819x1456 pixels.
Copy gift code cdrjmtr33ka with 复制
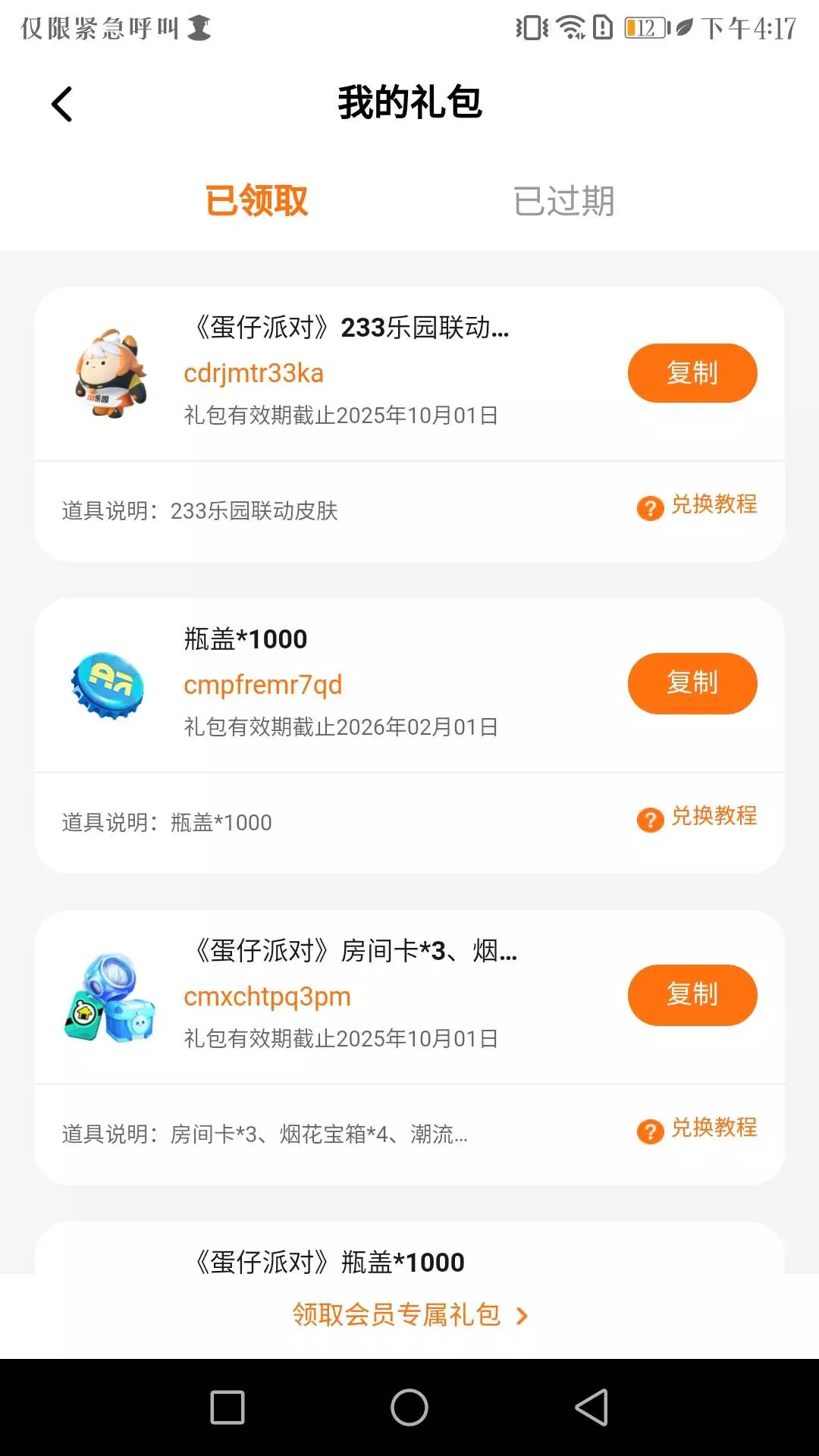pyautogui.click(x=692, y=373)
